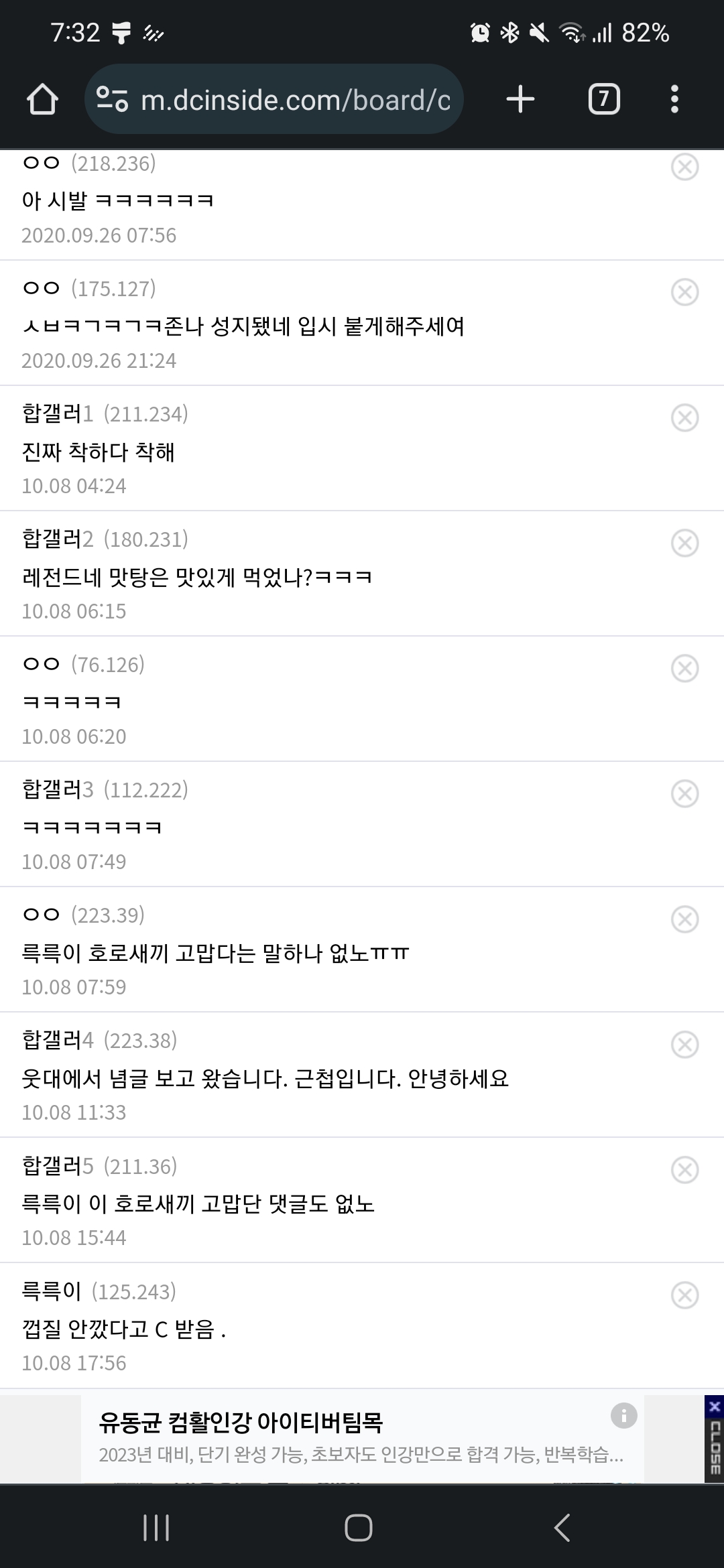The width and height of the screenshot is (724, 1568).
Task: Open the recent apps view
Action: [x=156, y=1528]
